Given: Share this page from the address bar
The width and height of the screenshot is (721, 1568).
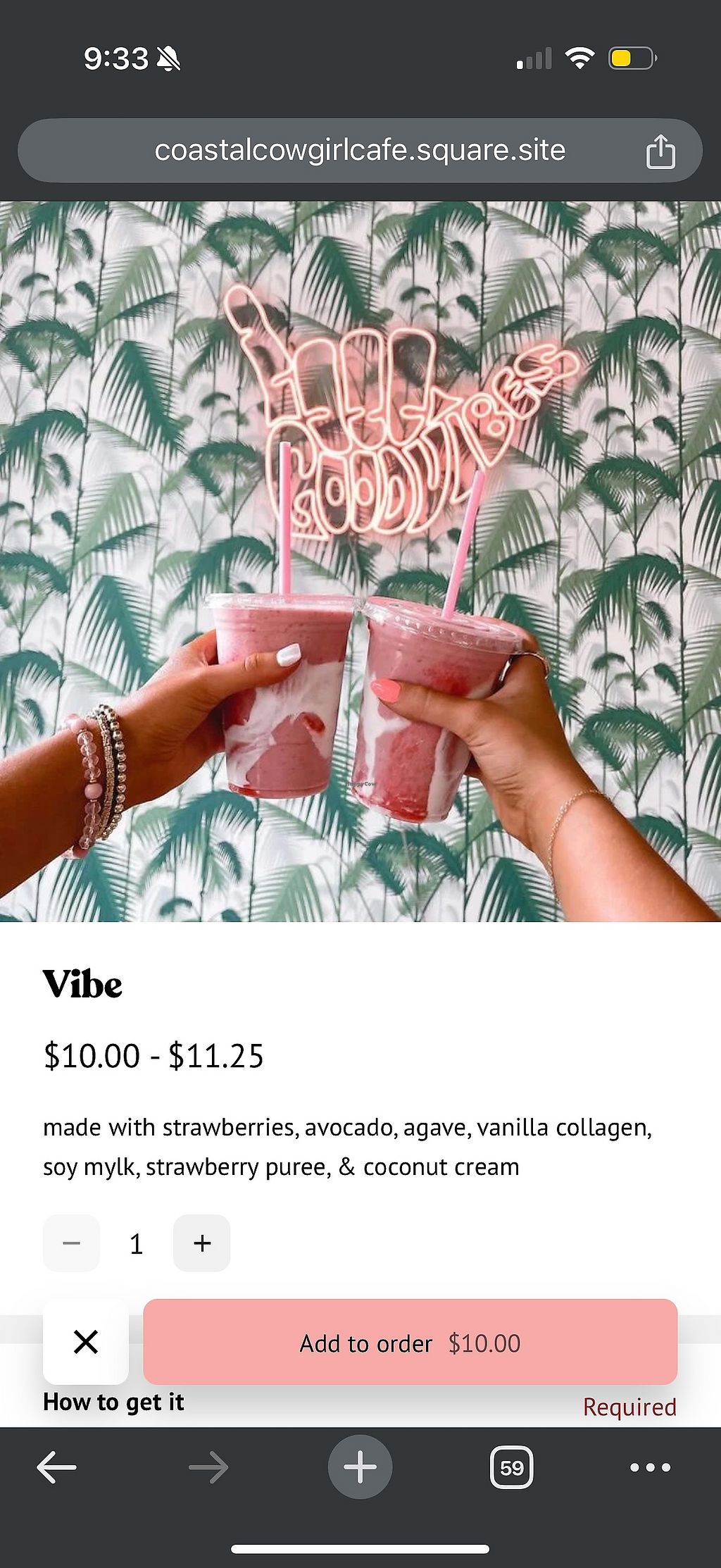Looking at the screenshot, I should (x=660, y=152).
